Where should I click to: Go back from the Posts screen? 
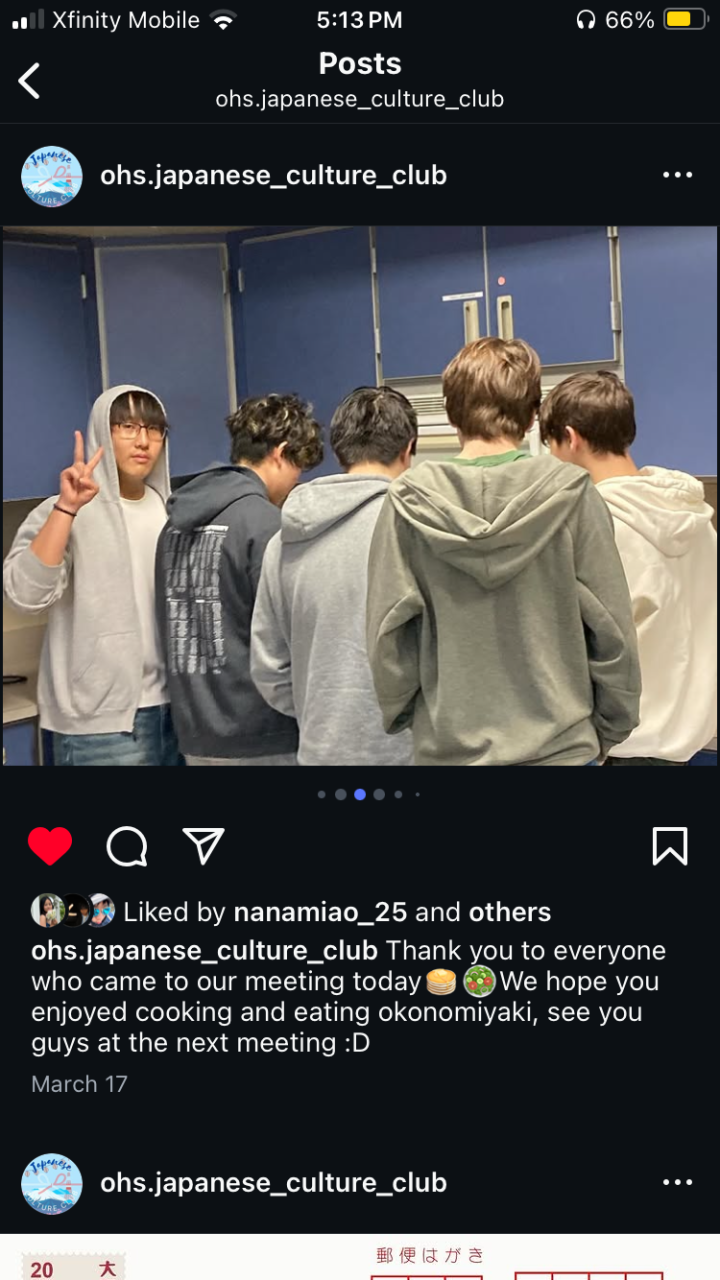(x=30, y=81)
